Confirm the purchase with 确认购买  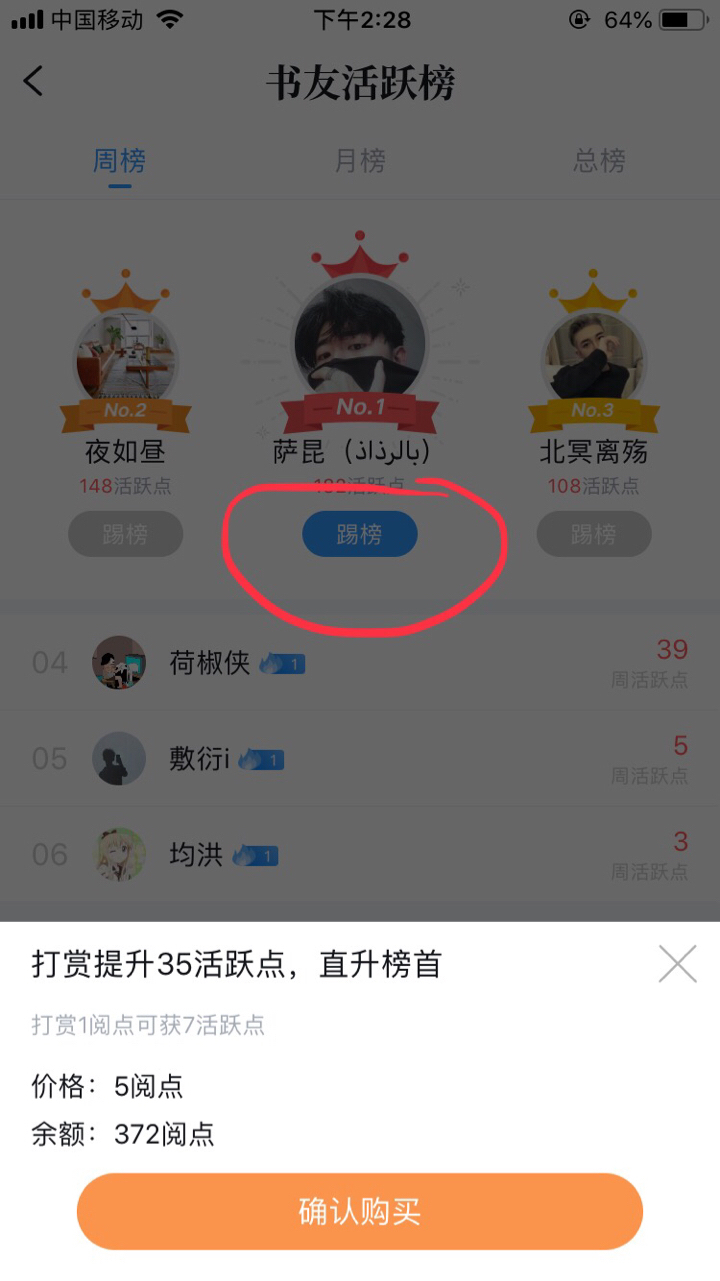(x=360, y=1211)
